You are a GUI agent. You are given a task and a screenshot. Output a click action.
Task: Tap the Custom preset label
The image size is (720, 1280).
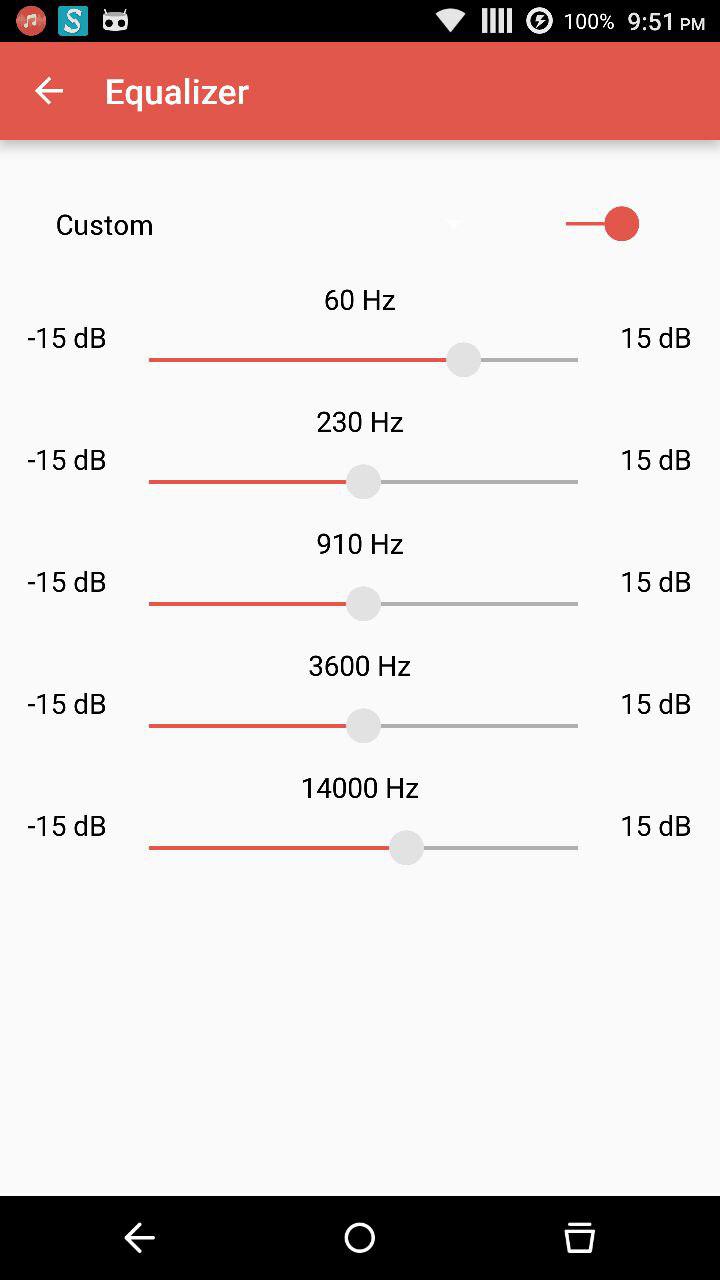(104, 224)
